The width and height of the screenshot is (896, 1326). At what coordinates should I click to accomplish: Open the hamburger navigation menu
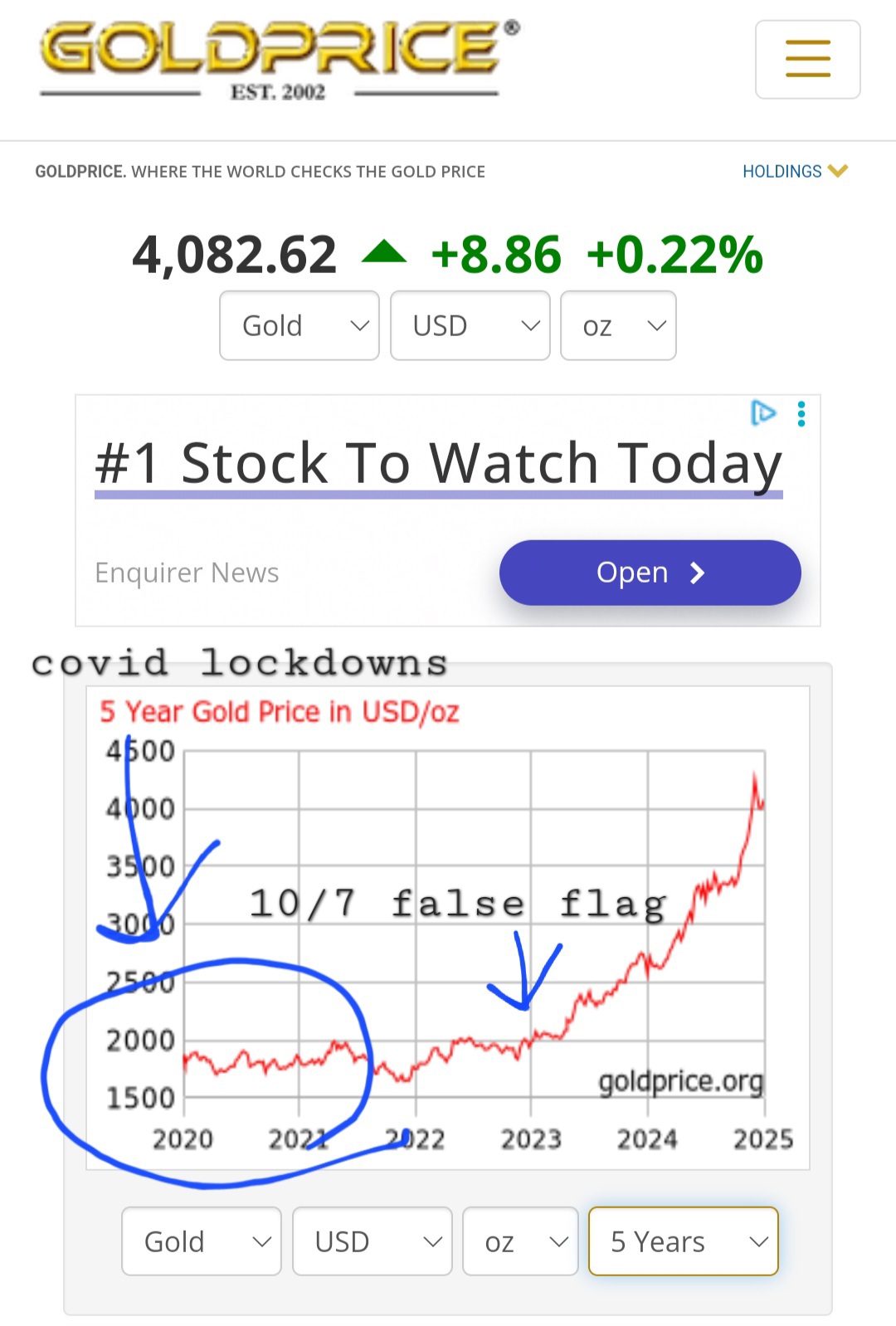pyautogui.click(x=807, y=60)
